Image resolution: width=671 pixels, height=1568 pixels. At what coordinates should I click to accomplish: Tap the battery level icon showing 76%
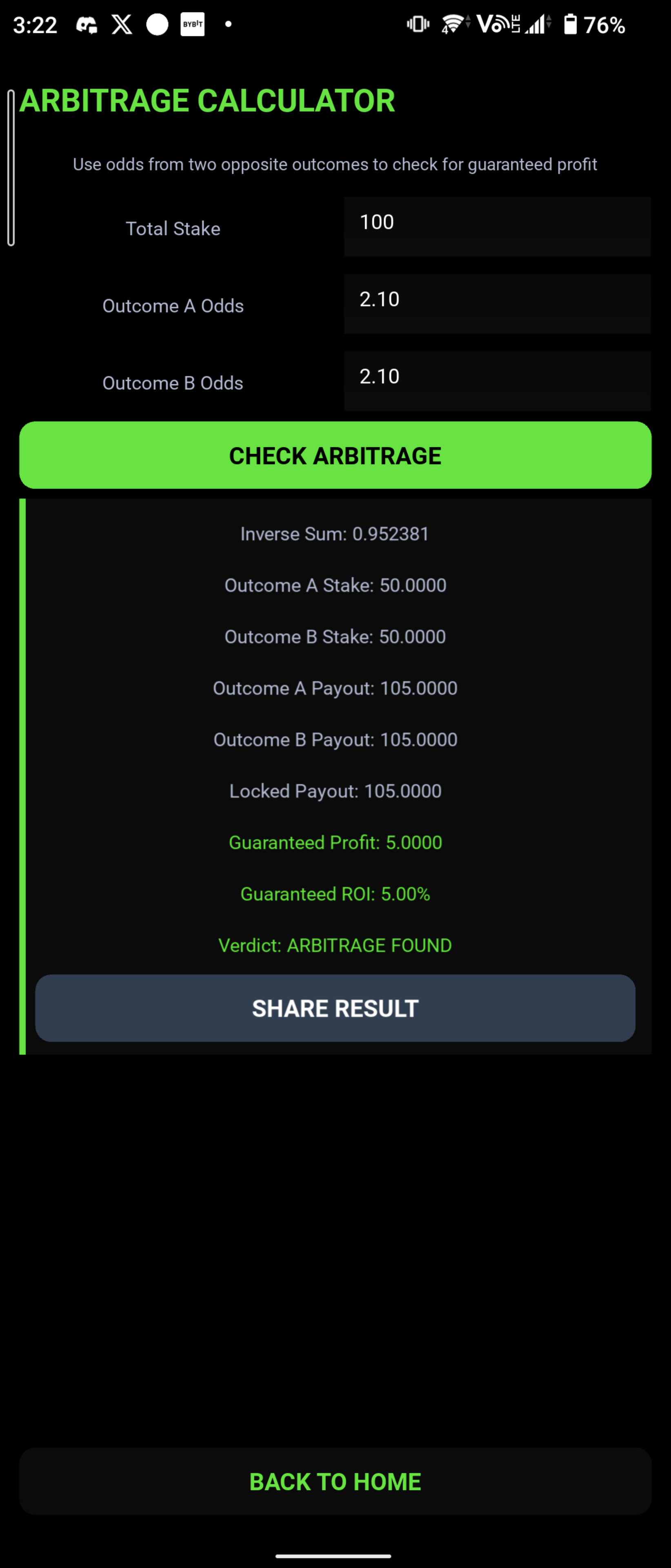571,23
